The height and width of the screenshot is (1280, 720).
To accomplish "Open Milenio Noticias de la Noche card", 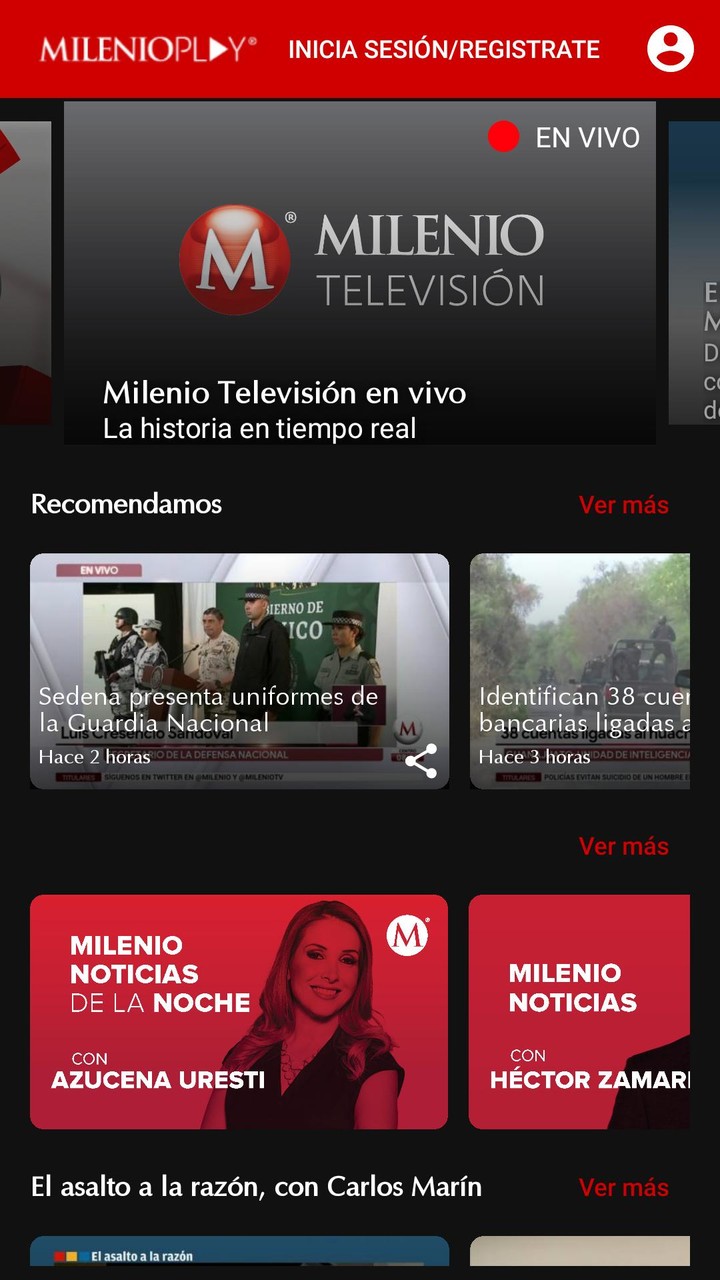I will [239, 1012].
